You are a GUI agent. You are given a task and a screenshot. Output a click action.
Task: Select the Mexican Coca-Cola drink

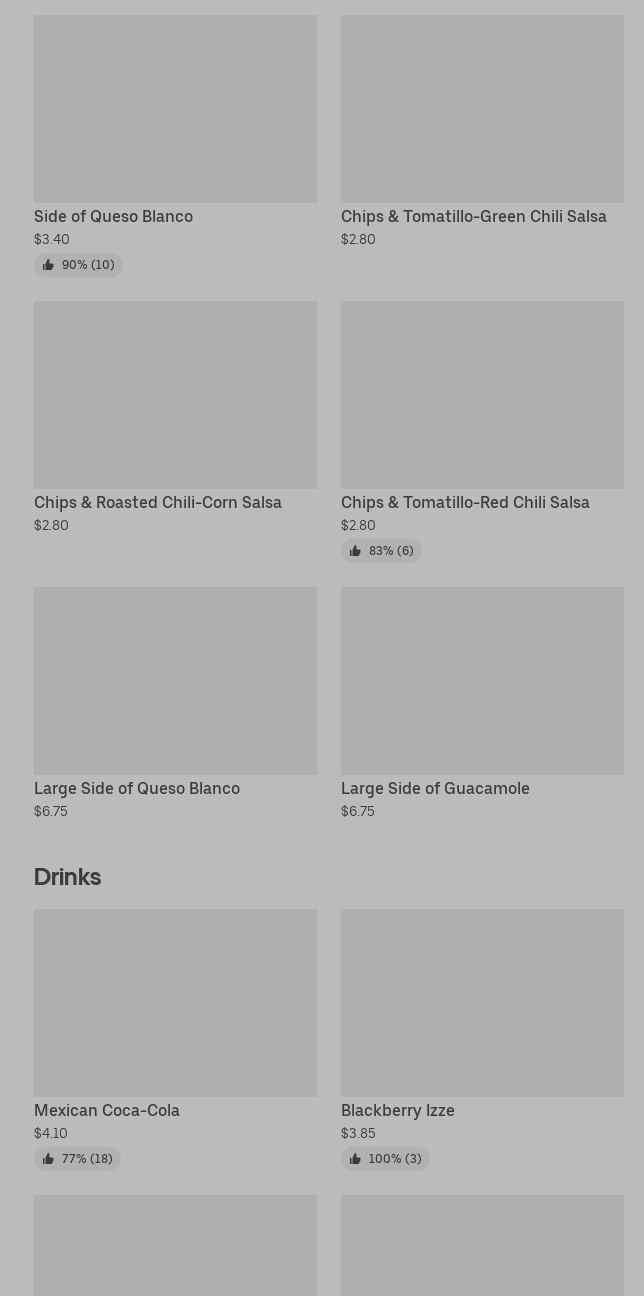point(175,1039)
